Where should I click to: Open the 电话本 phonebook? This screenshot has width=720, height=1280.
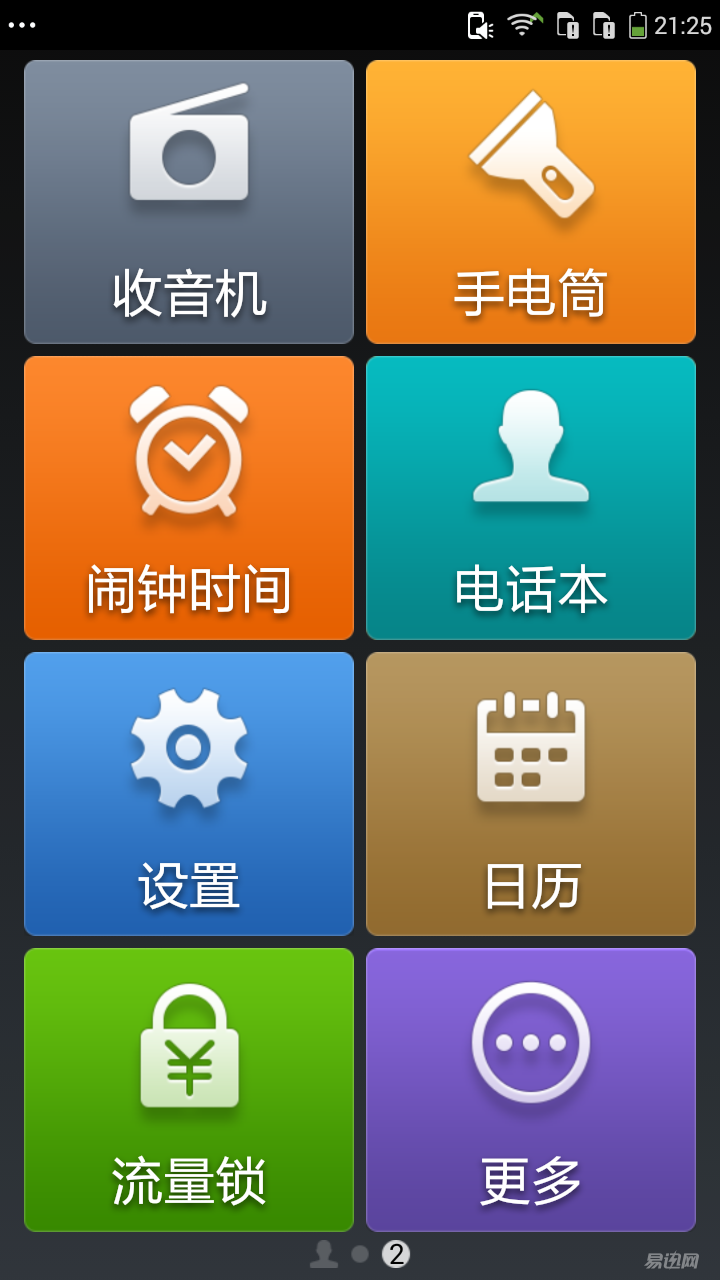click(531, 498)
